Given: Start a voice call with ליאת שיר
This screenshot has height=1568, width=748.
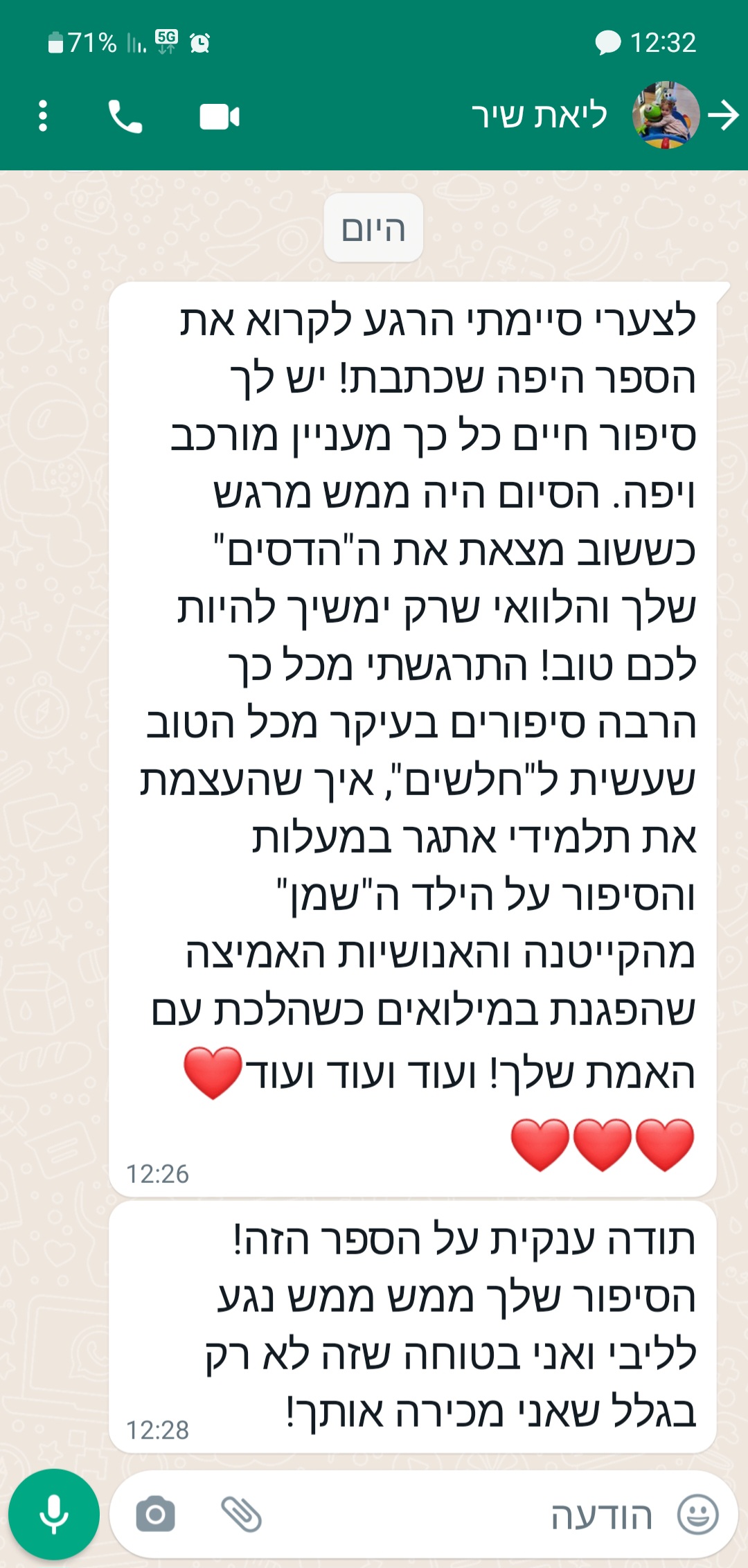Looking at the screenshot, I should [125, 116].
